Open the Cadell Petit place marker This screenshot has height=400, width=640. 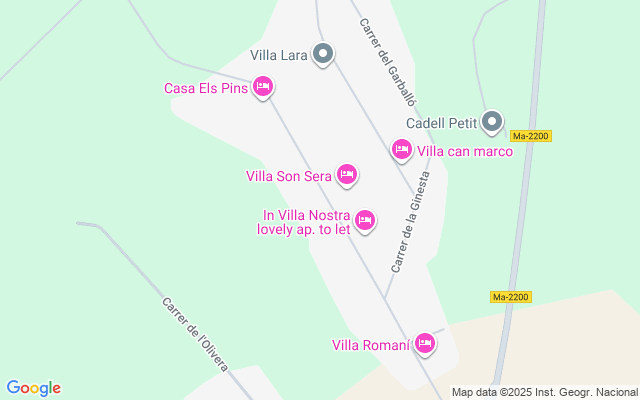pyautogui.click(x=491, y=122)
